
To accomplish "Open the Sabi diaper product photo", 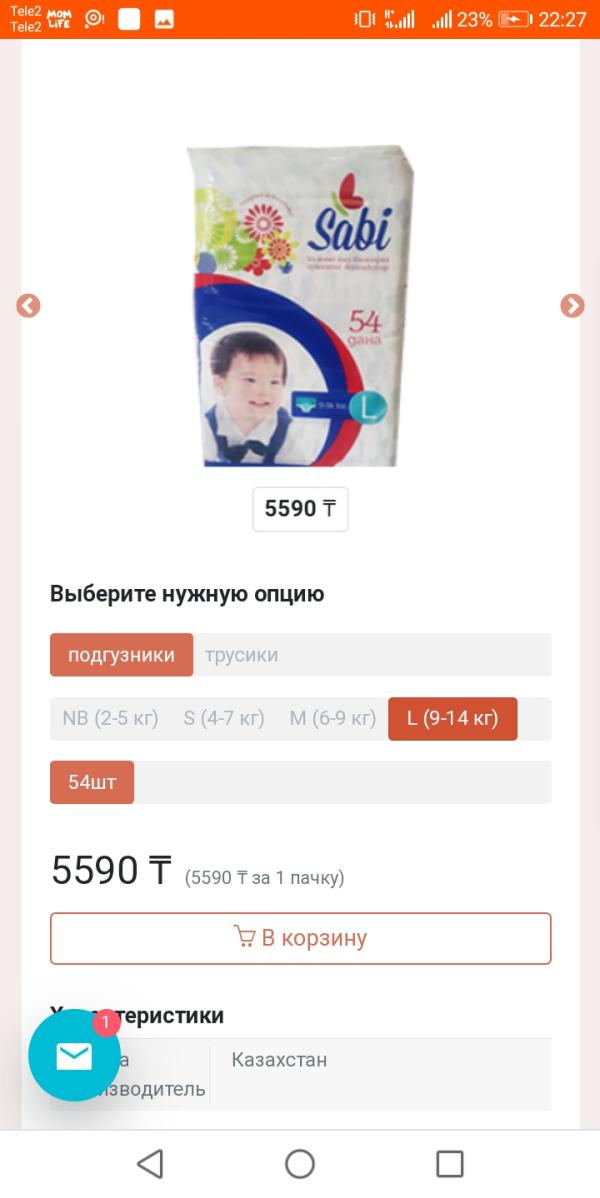I will click(x=300, y=306).
